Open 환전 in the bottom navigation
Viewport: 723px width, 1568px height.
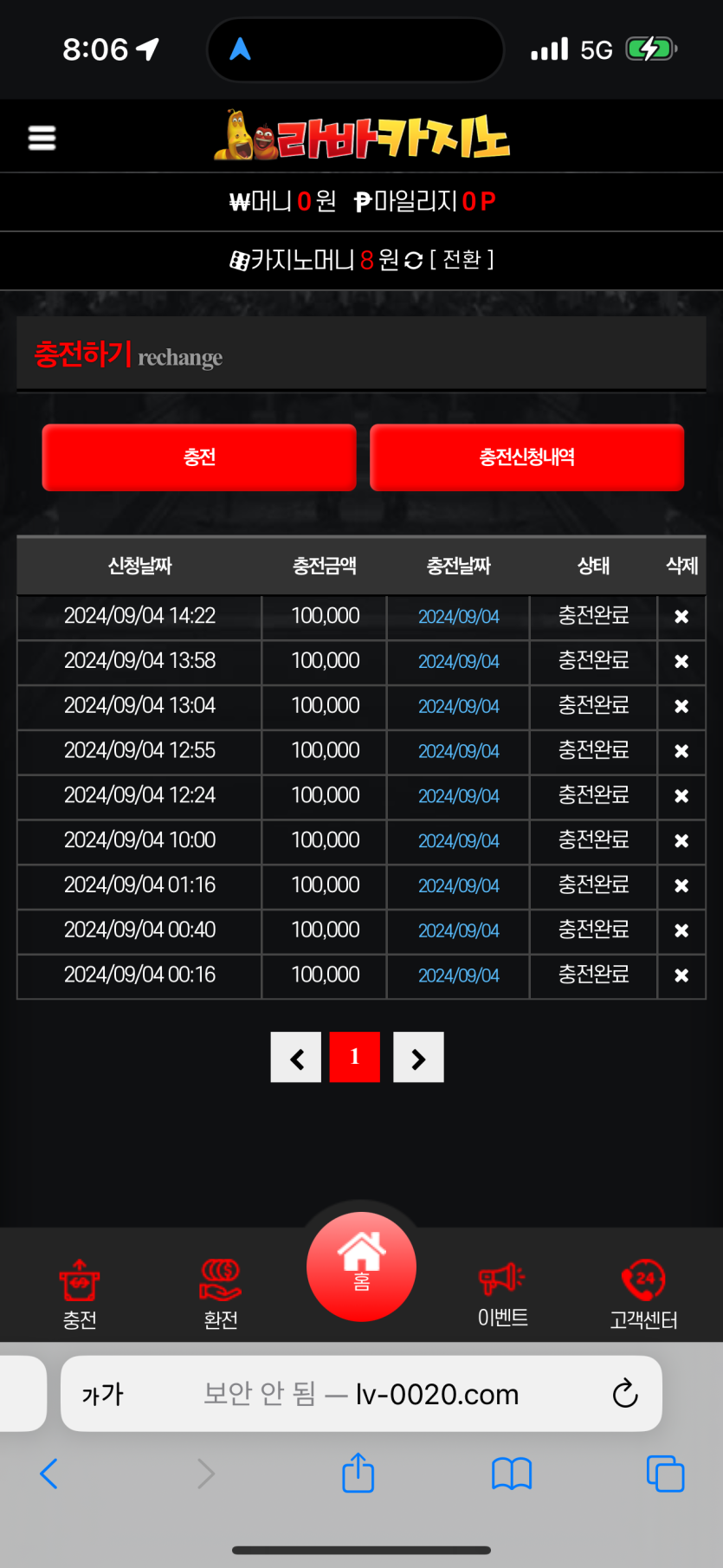[x=221, y=1294]
